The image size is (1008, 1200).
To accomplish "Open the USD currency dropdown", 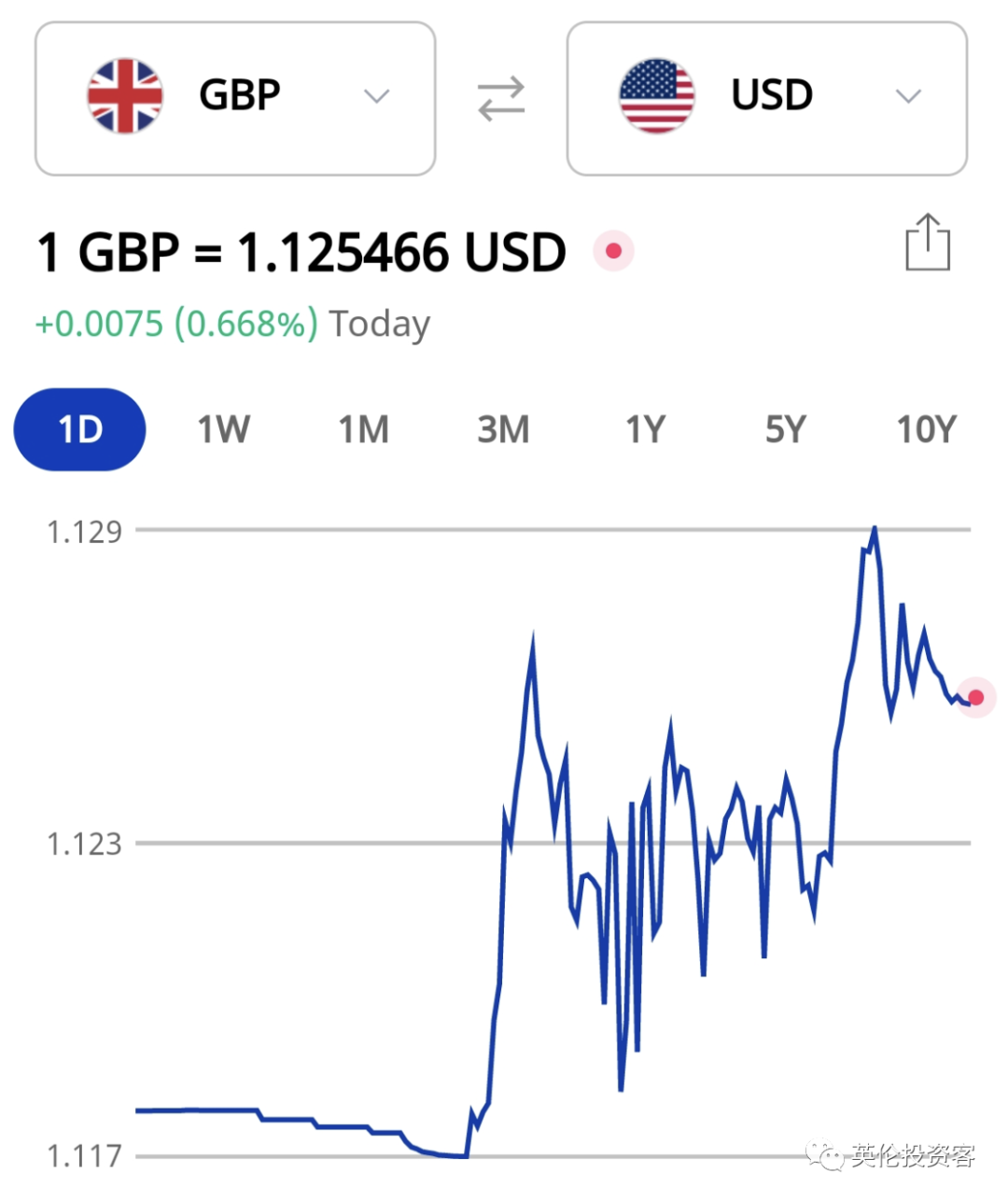I will pos(766,98).
